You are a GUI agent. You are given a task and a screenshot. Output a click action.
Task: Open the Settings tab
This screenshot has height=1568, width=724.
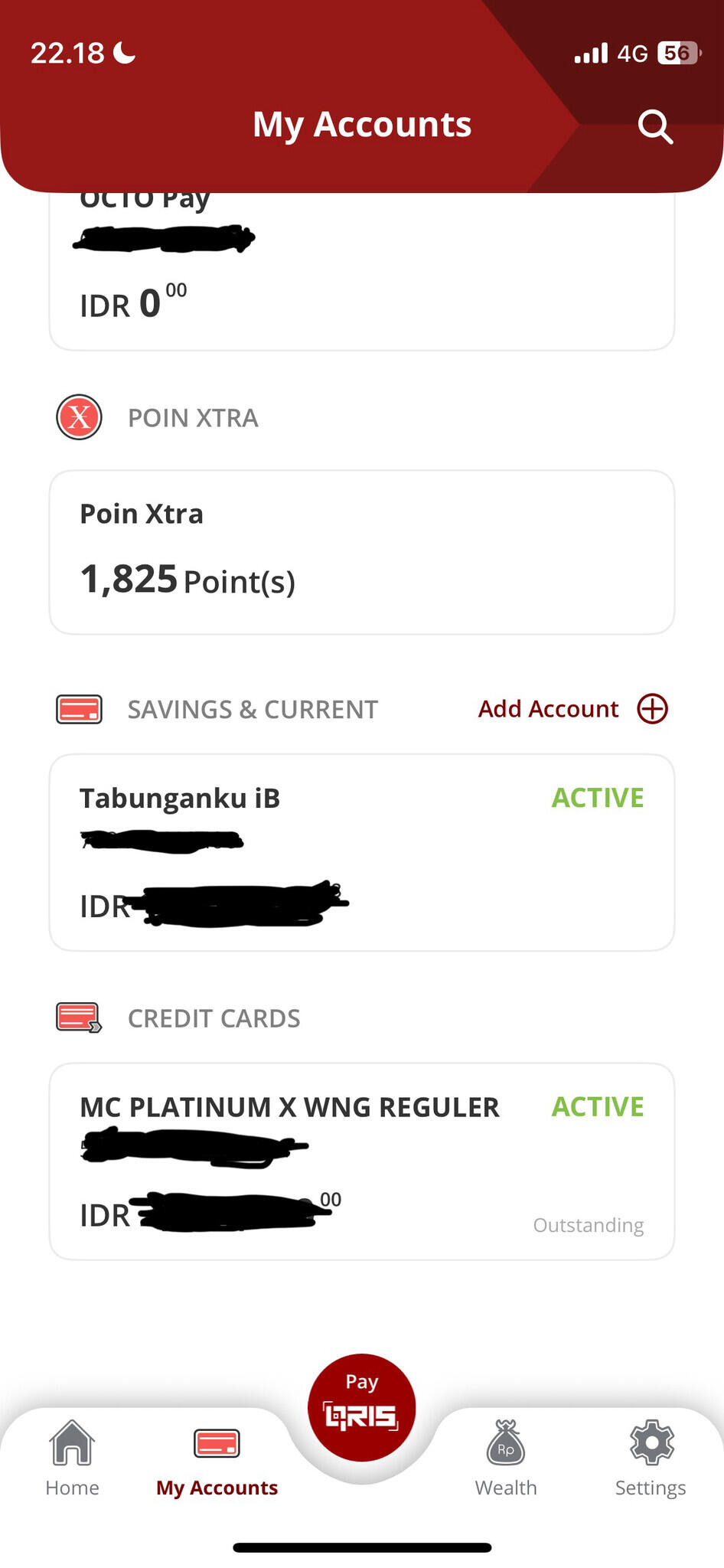[x=651, y=1459]
